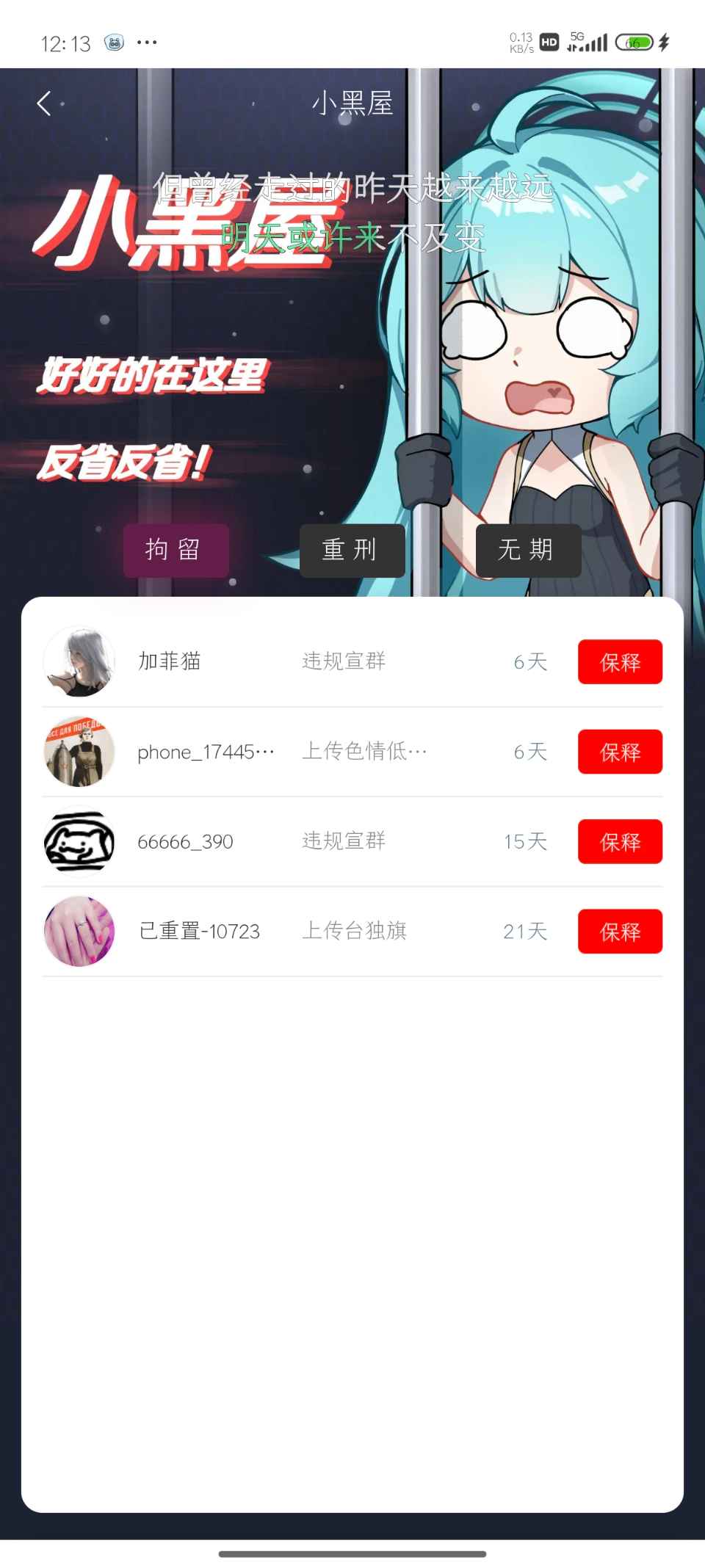Switch to the 无期 tab
The width and height of the screenshot is (705, 1568).
[x=529, y=551]
